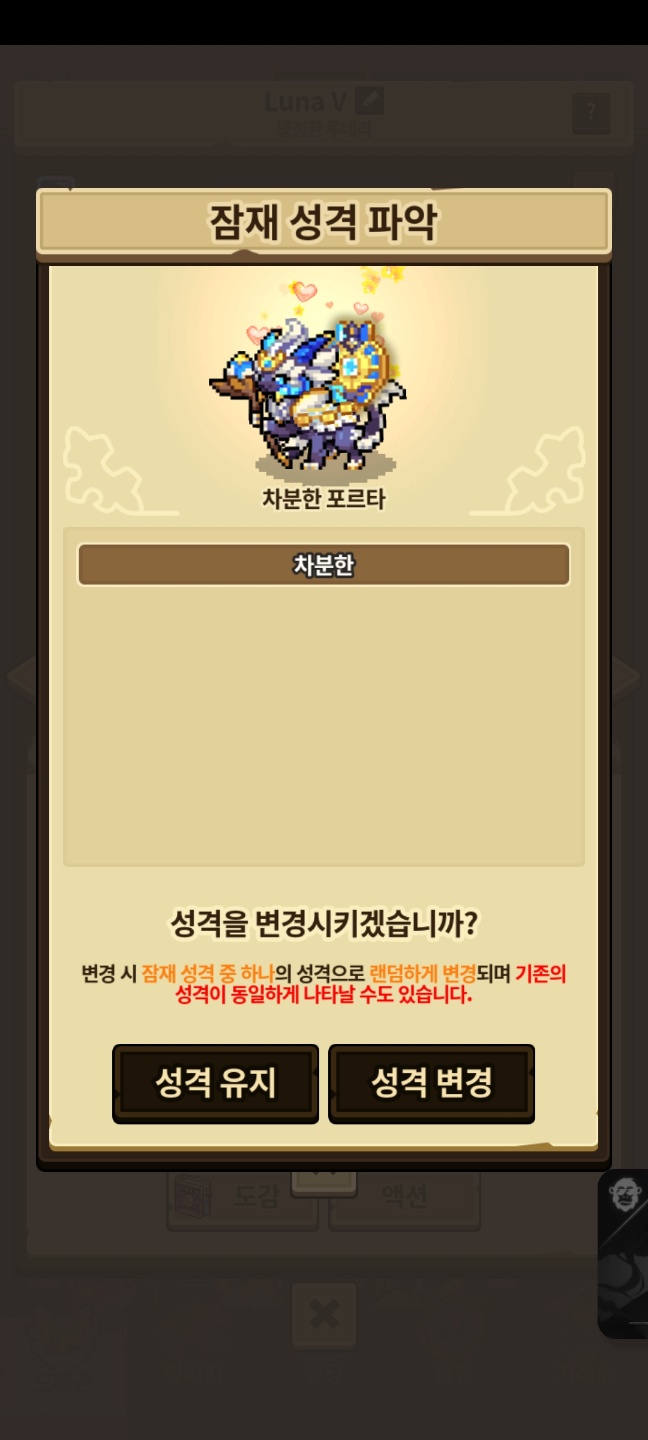The height and width of the screenshot is (1440, 648).
Task: Select the 차분한 personality row
Action: coord(324,565)
